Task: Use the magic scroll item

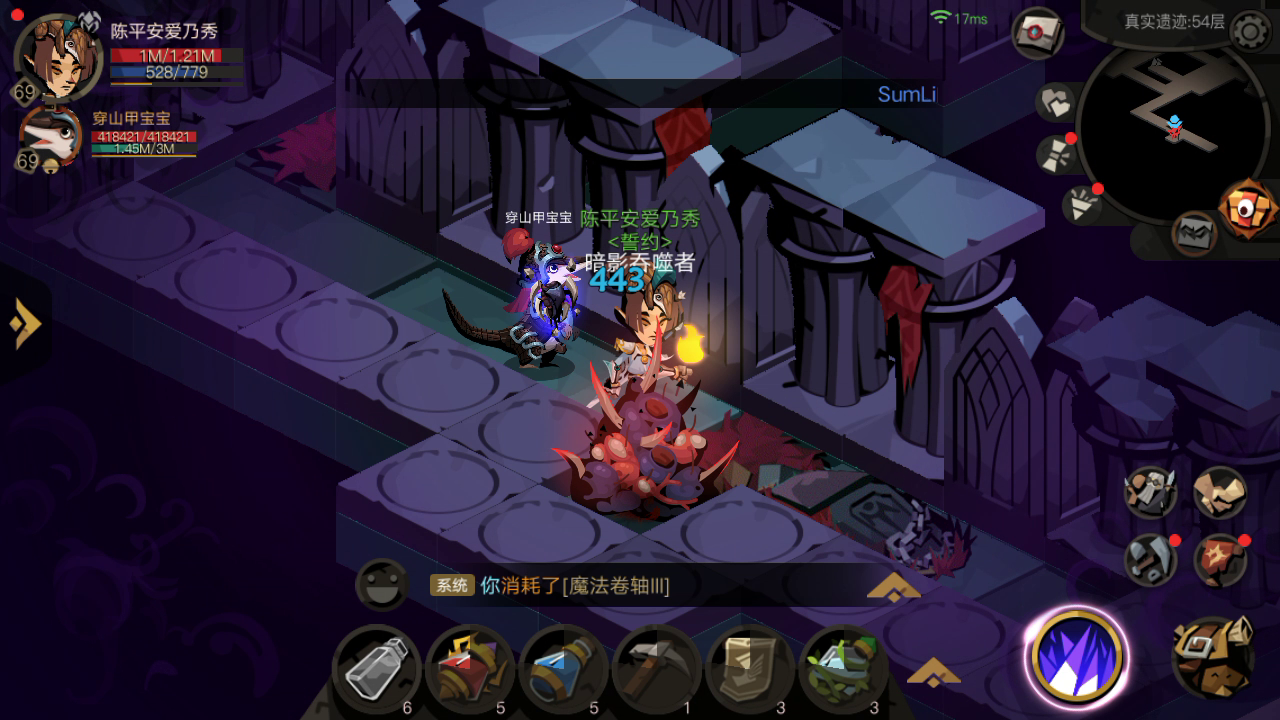Action: click(749, 667)
